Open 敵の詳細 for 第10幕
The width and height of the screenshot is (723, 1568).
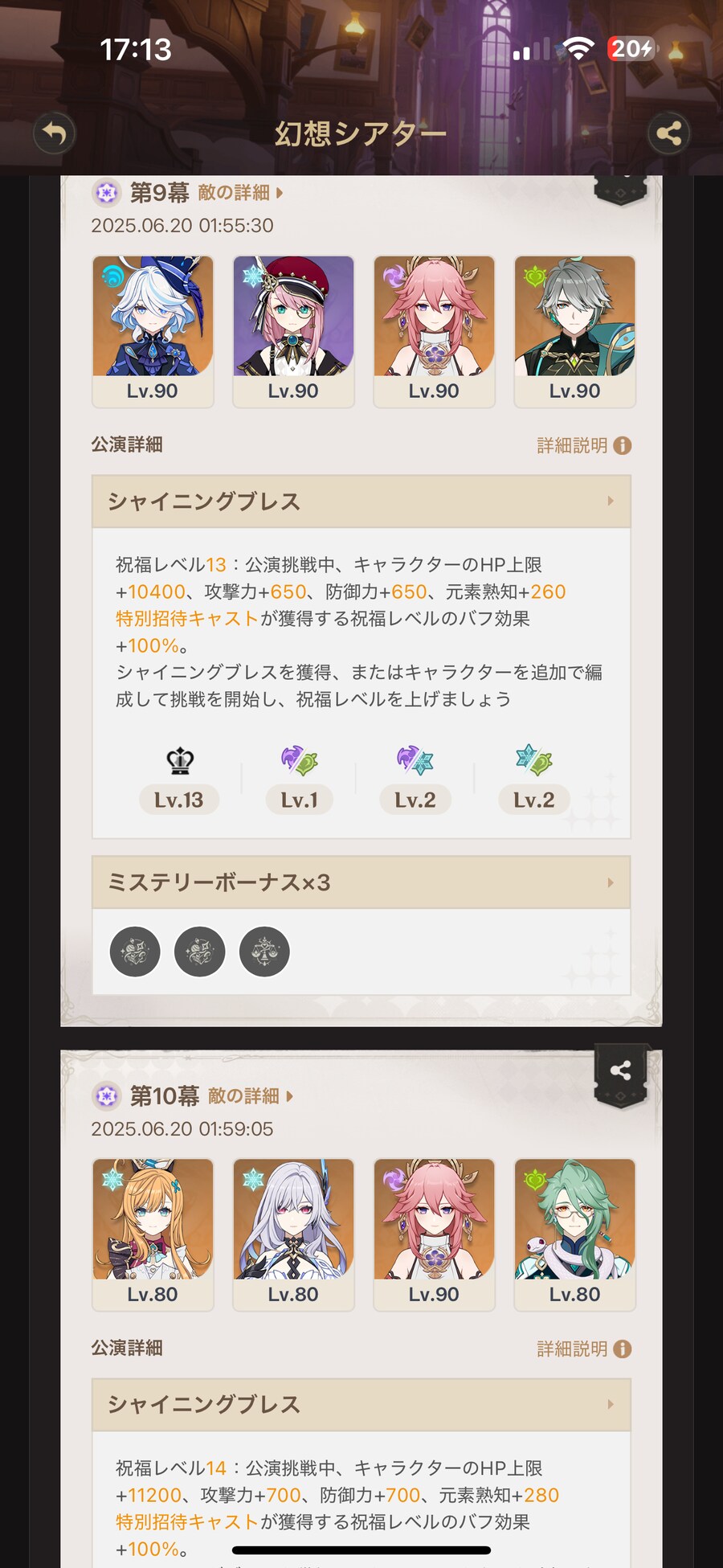coord(250,1095)
